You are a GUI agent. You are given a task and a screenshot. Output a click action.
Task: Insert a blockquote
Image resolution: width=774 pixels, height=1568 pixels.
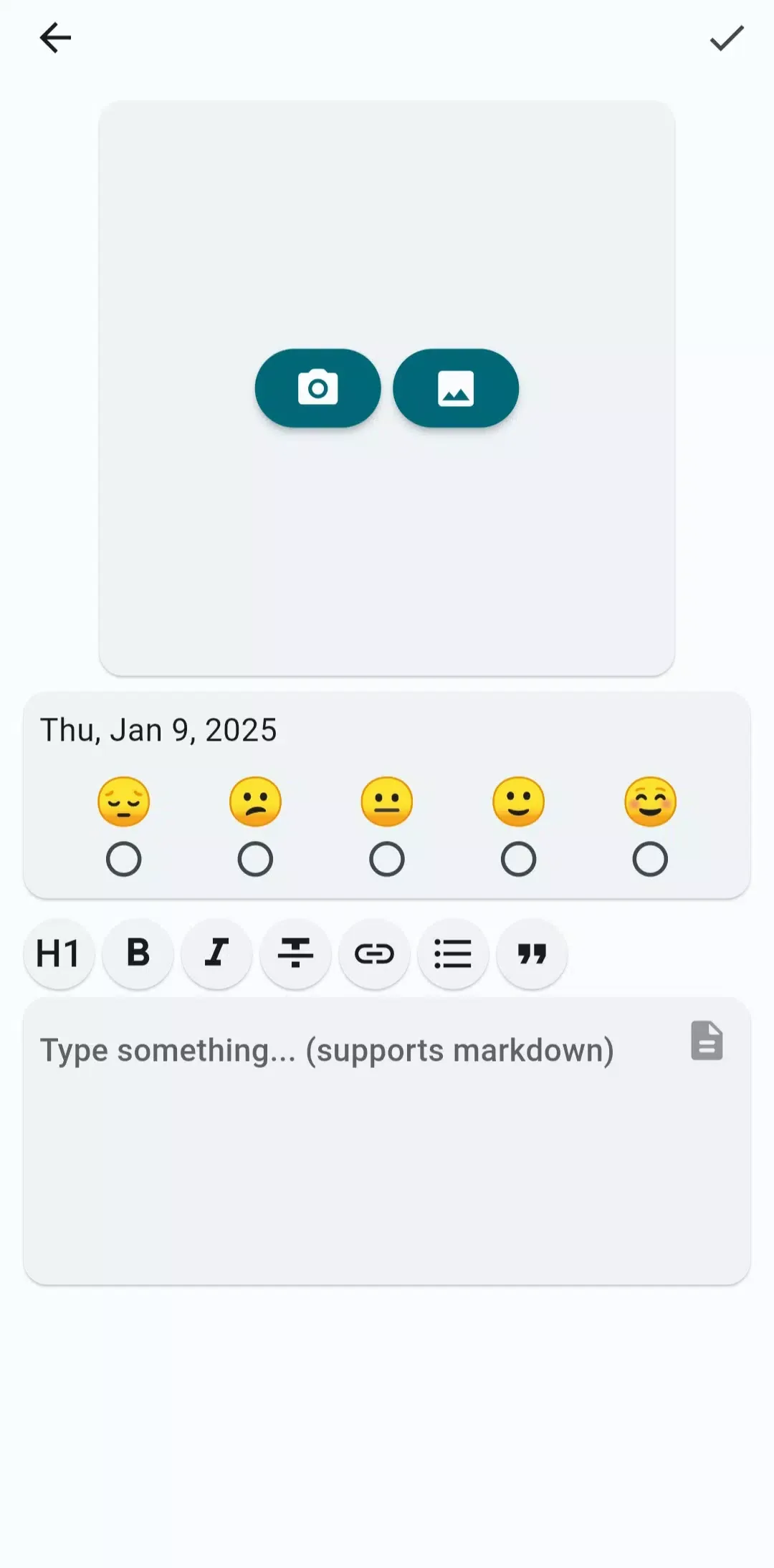[532, 954]
